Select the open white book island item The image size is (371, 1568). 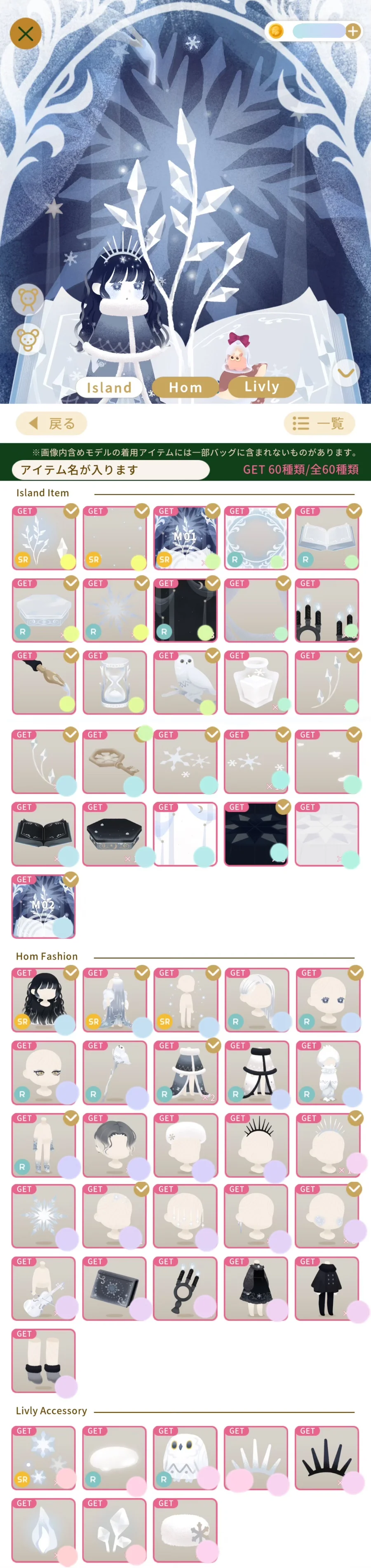(326, 538)
